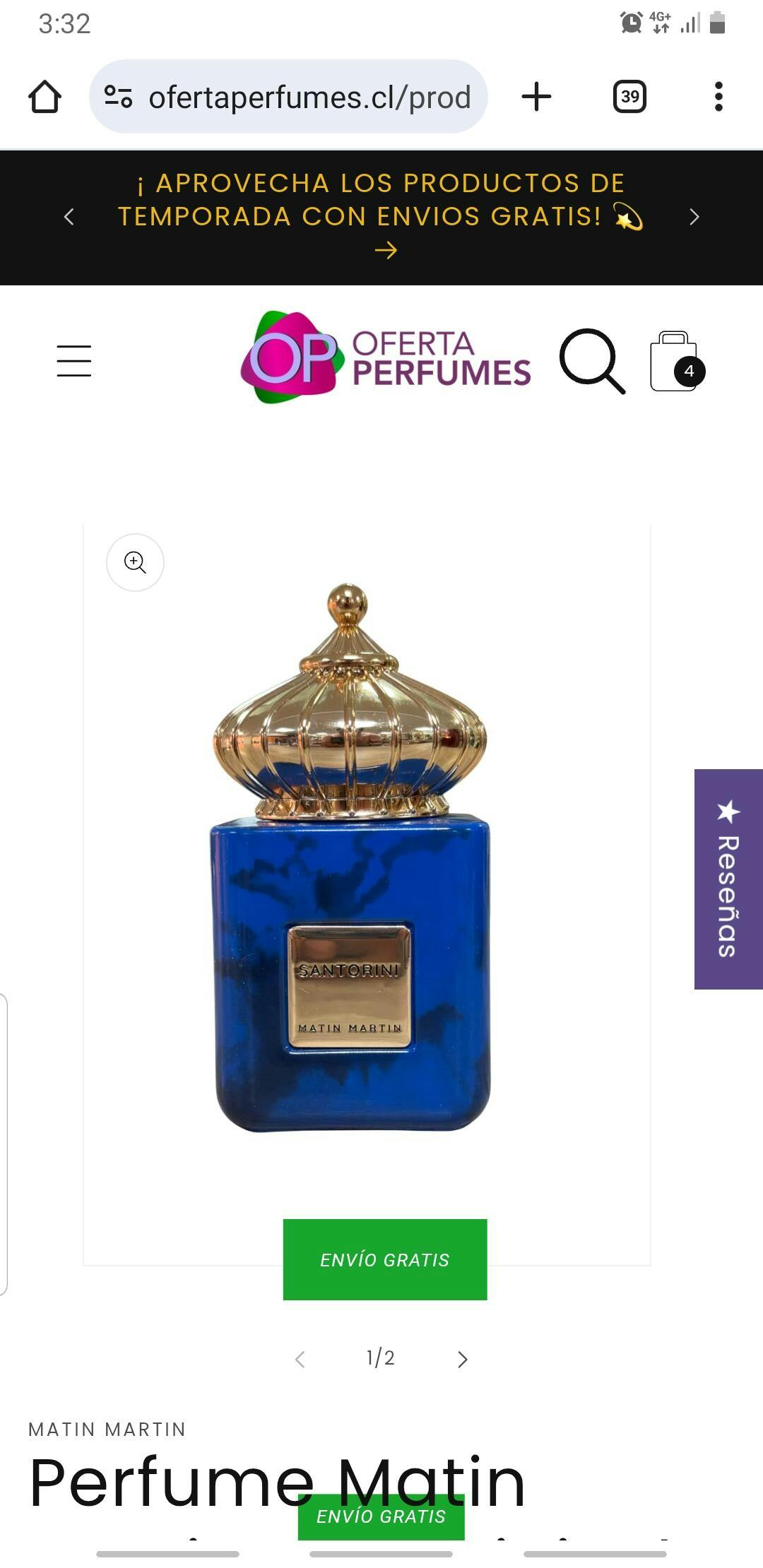This screenshot has width=763, height=1568.
Task: Zoom in on the product image
Action: (135, 562)
